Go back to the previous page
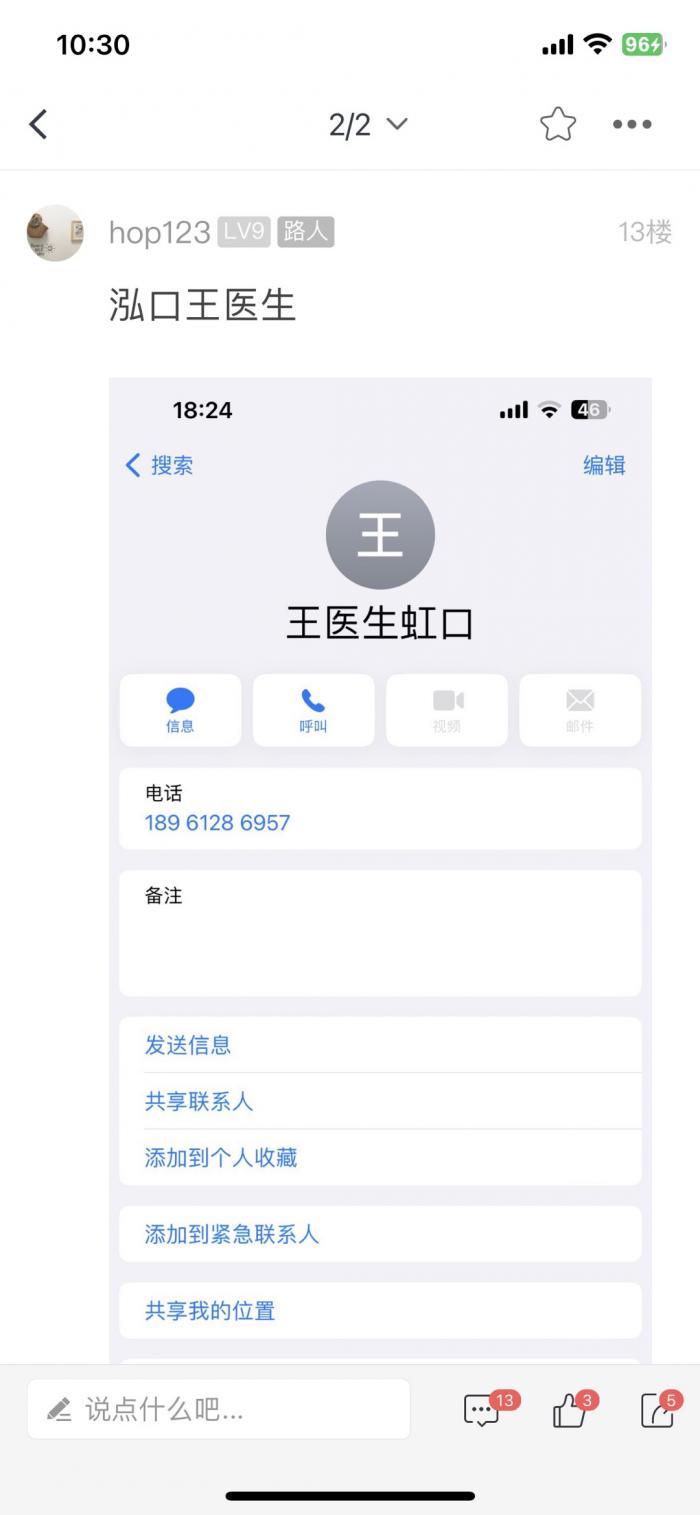 [x=38, y=125]
